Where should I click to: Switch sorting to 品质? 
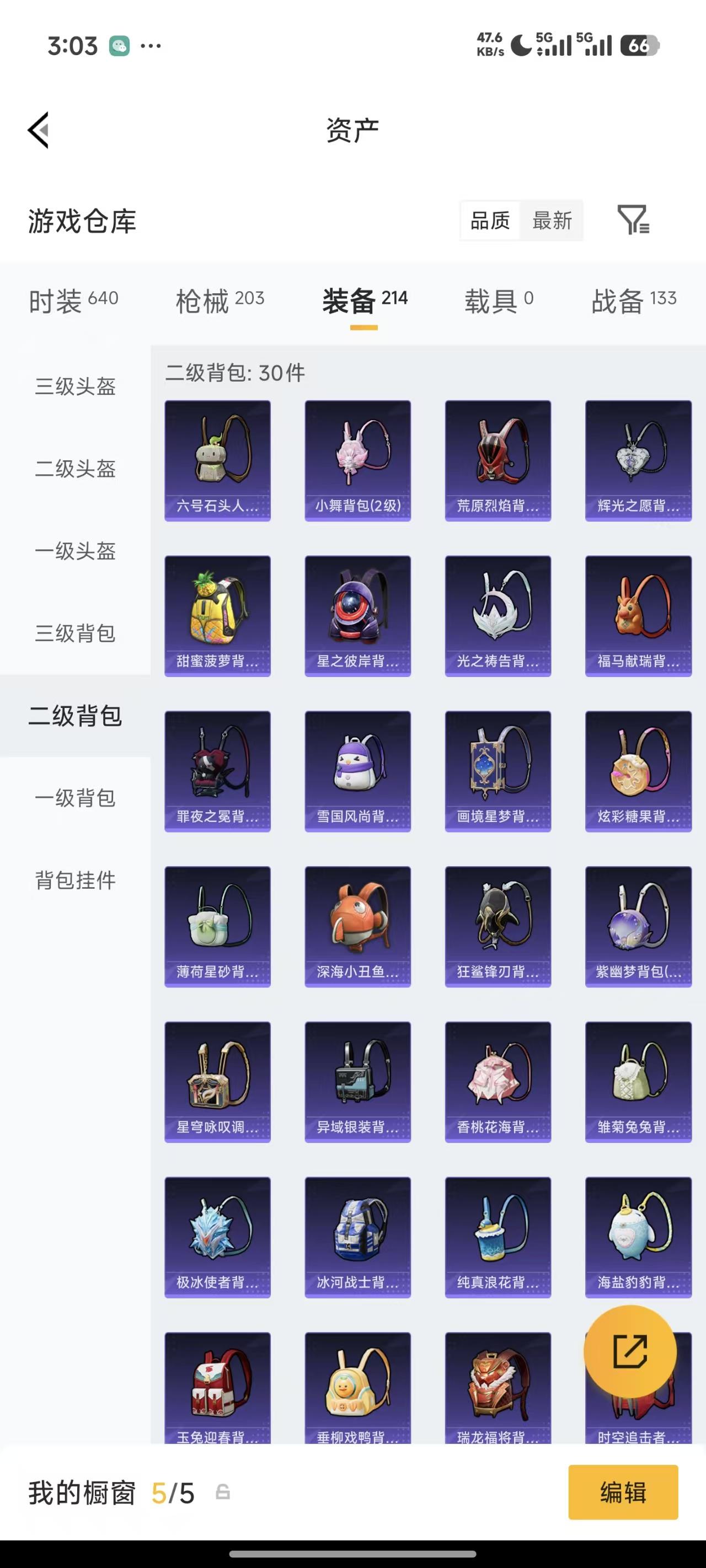click(x=490, y=221)
